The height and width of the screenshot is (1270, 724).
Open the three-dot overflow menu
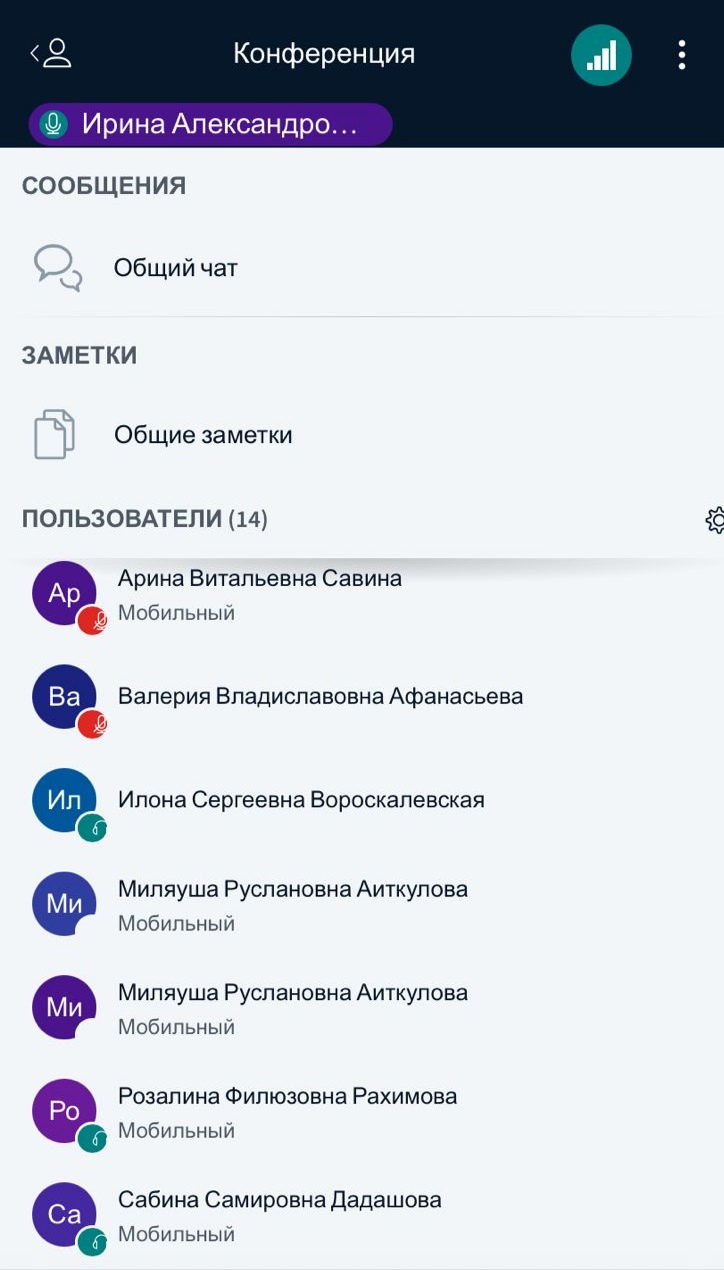click(681, 54)
